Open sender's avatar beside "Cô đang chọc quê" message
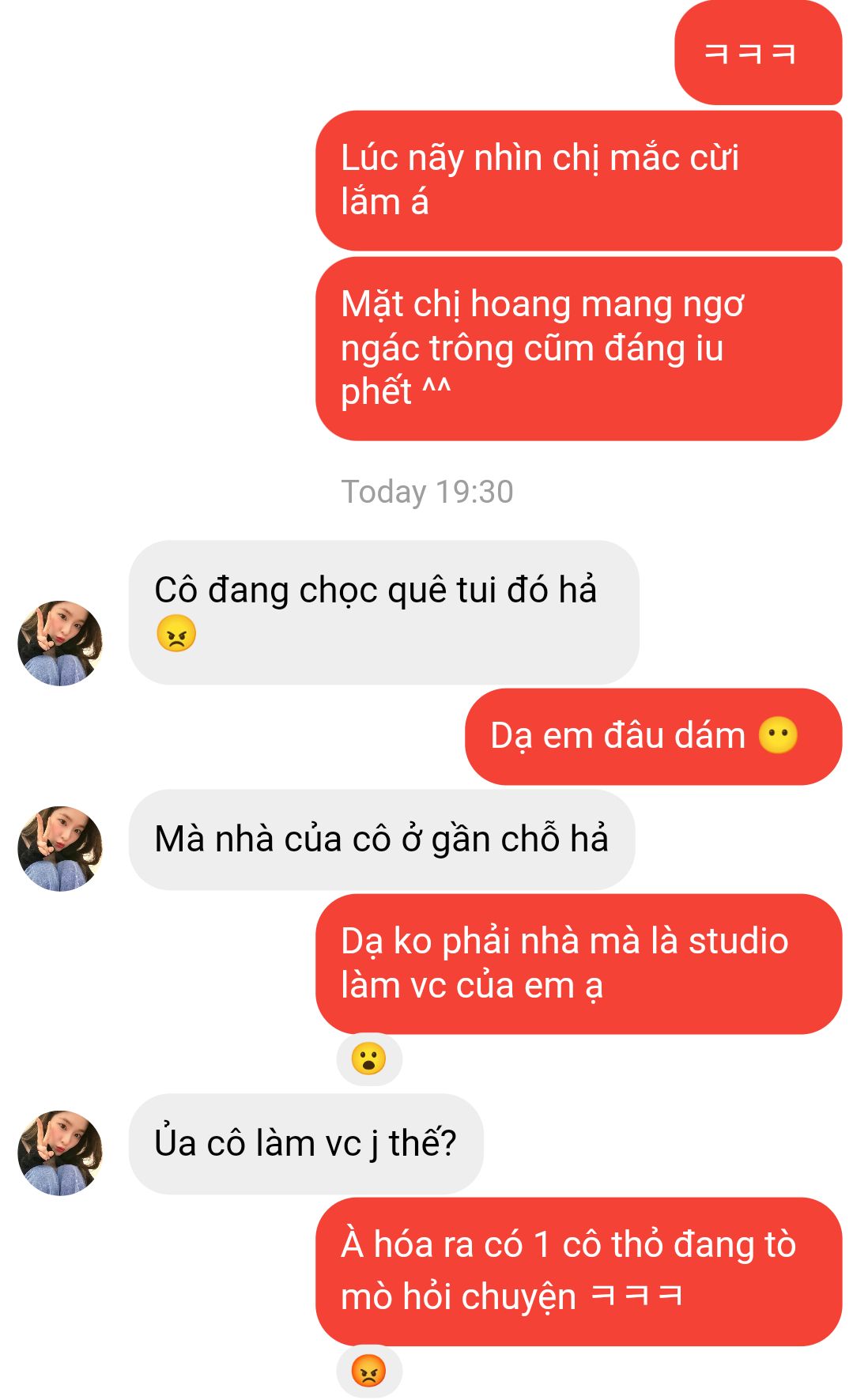This screenshot has height=1400, width=853. point(60,643)
